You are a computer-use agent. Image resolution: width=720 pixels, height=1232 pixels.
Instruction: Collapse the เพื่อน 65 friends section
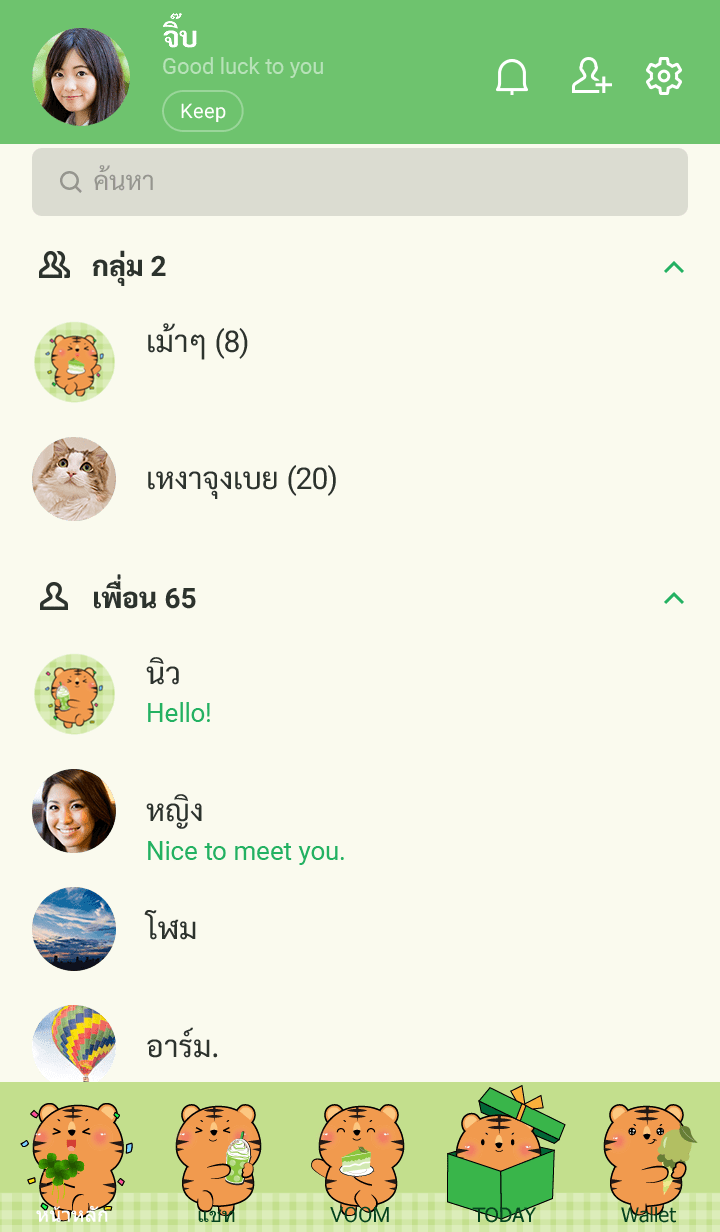[674, 598]
